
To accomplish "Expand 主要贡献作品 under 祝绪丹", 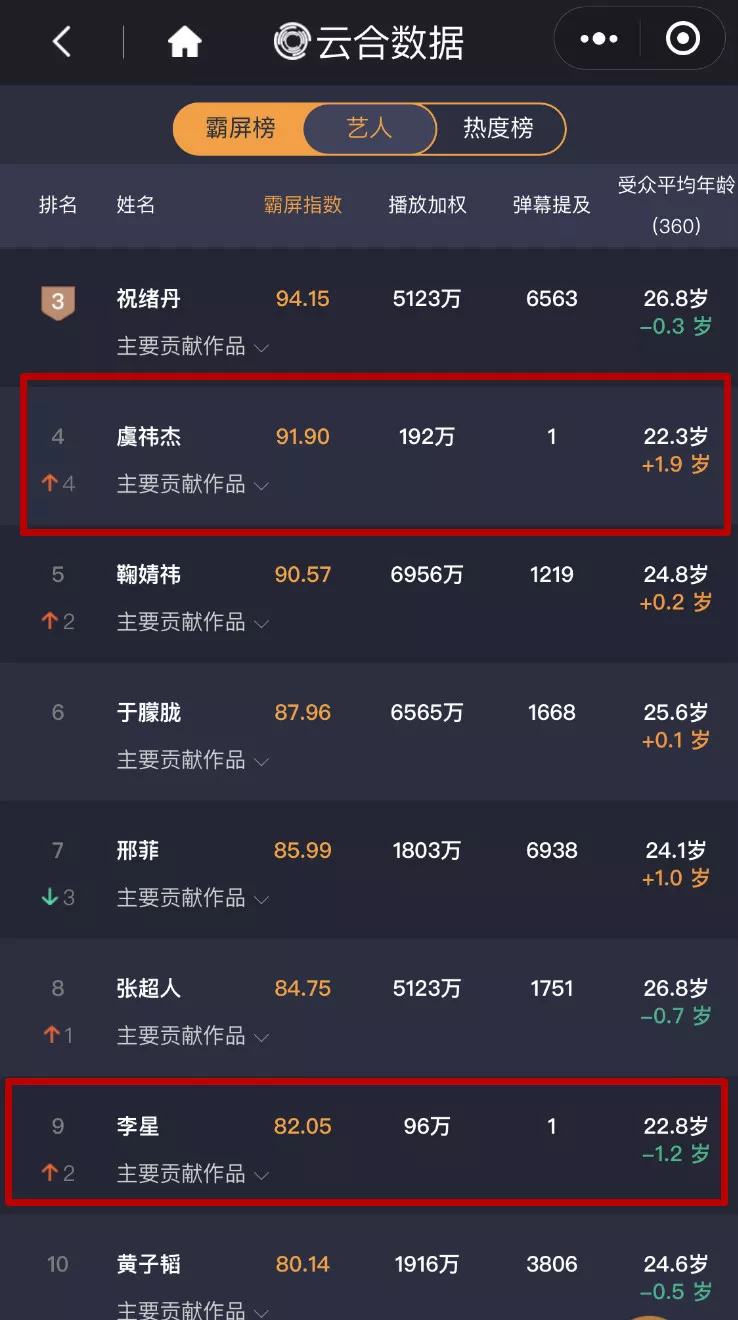I will pyautogui.click(x=193, y=346).
